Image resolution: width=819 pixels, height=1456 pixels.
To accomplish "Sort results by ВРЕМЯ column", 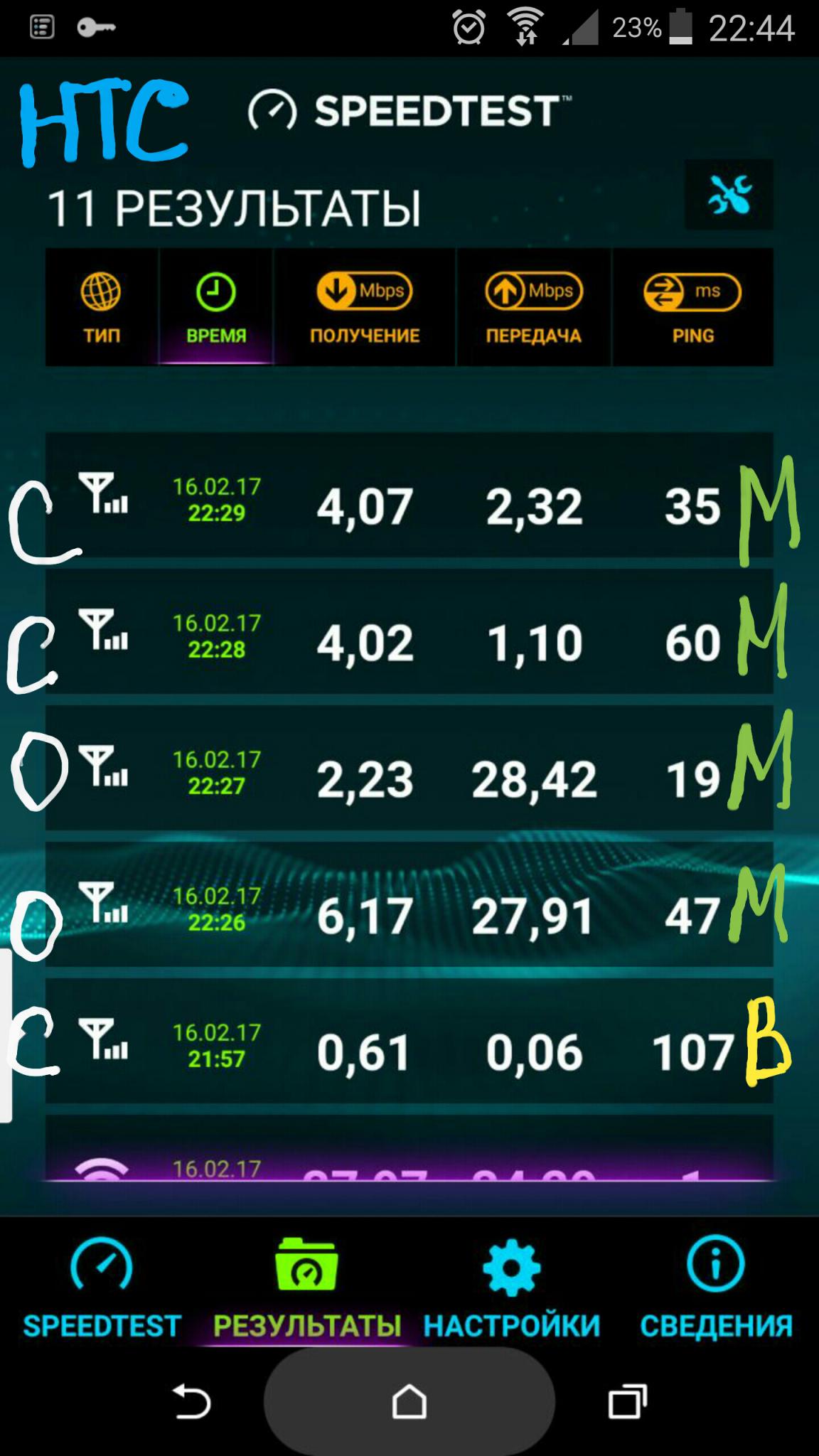I will tap(216, 307).
